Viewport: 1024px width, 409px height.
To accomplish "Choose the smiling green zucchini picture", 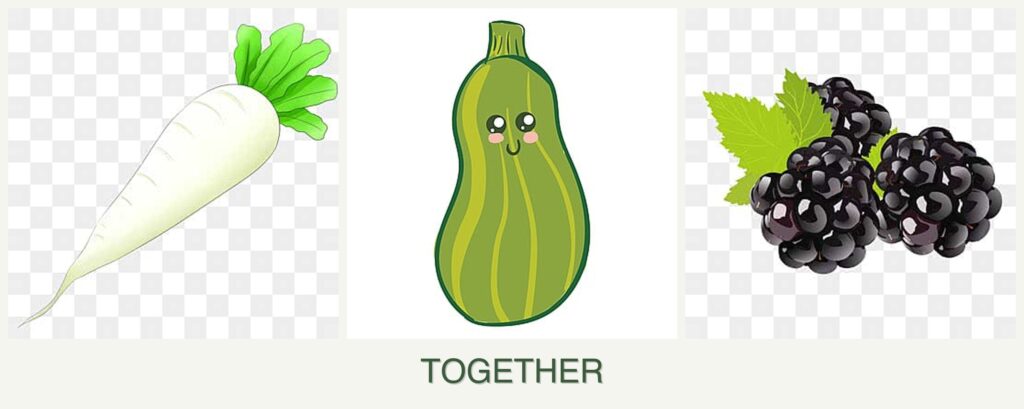I will [x=512, y=174].
